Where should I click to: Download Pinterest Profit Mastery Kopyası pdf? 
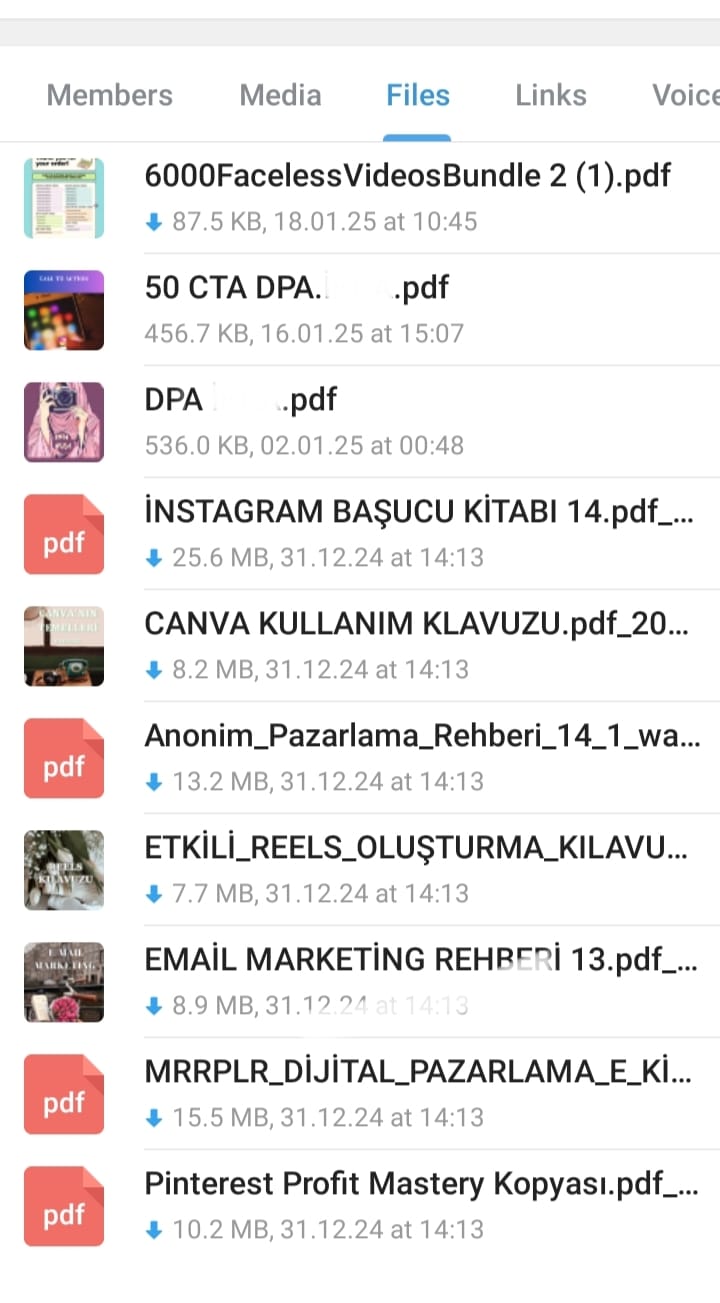tap(64, 1206)
